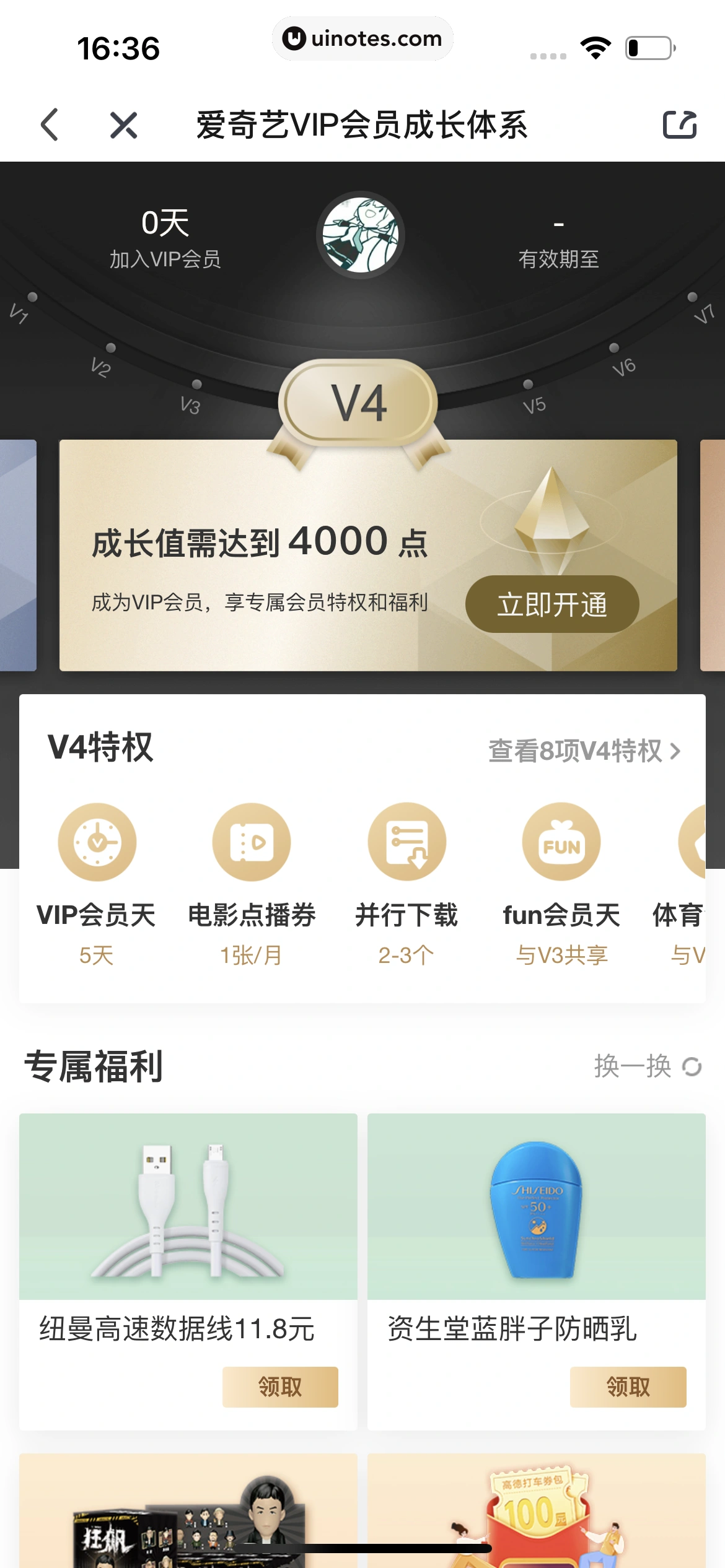Click the 并行下载 parallel download privilege icon

point(407,840)
